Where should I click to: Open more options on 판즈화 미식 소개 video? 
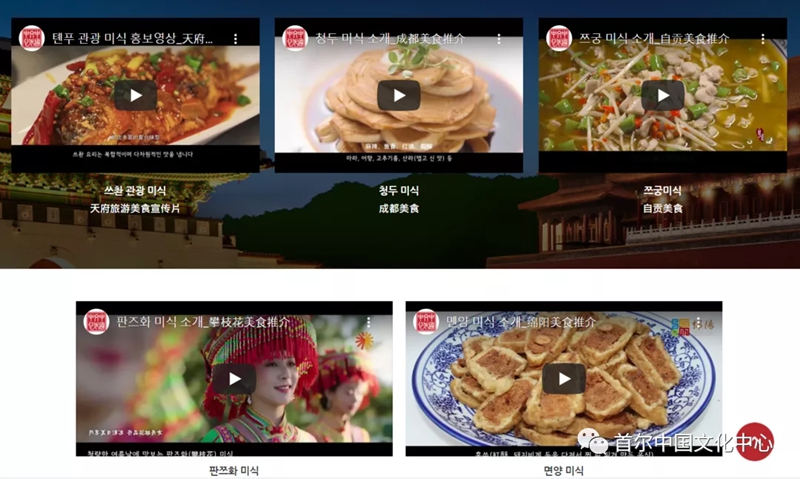coord(368,322)
